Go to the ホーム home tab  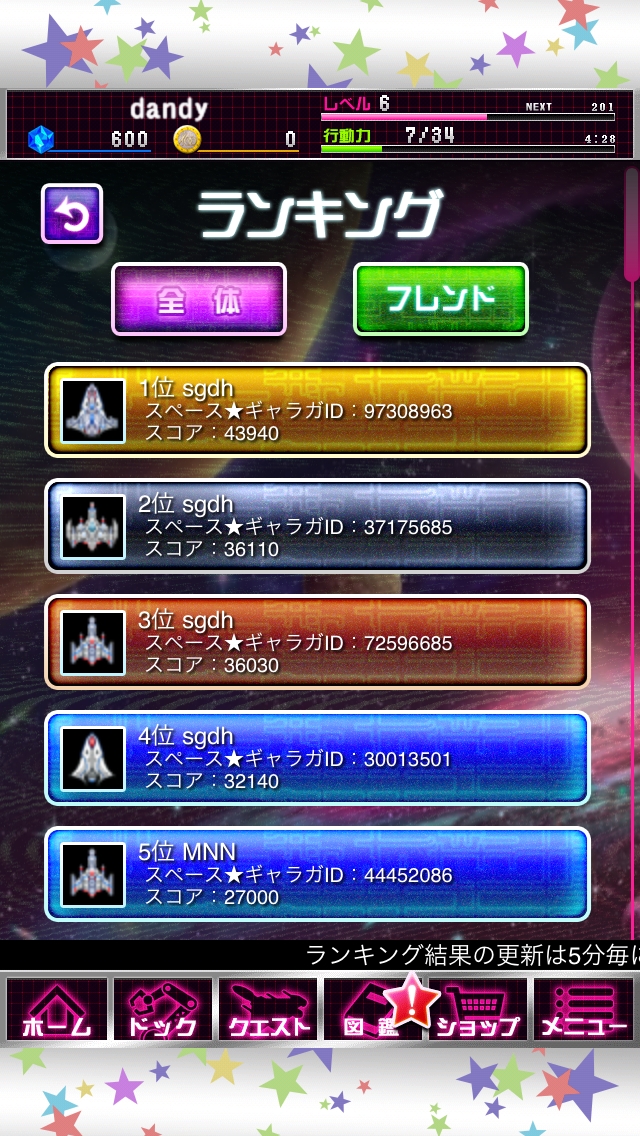(56, 1010)
